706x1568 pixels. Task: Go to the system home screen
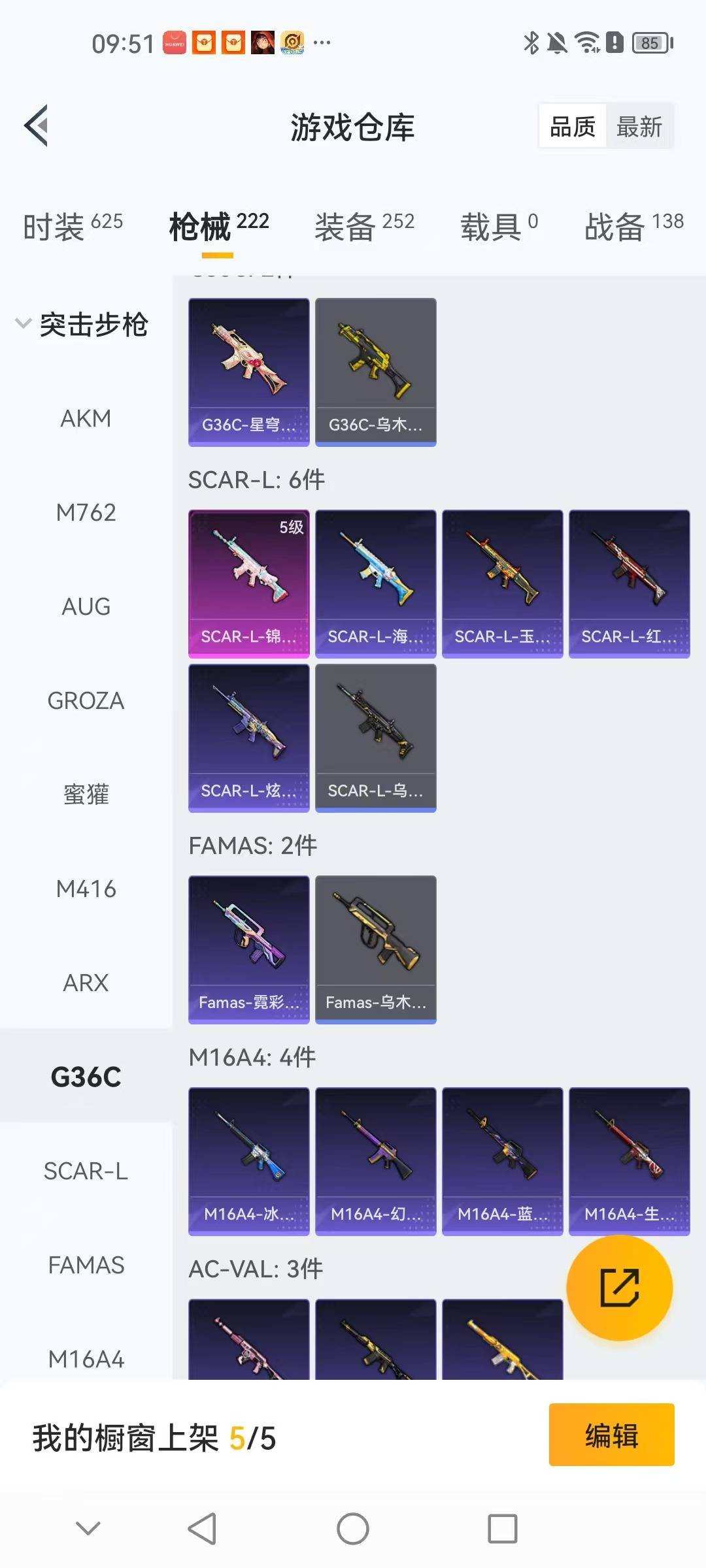point(353,1529)
